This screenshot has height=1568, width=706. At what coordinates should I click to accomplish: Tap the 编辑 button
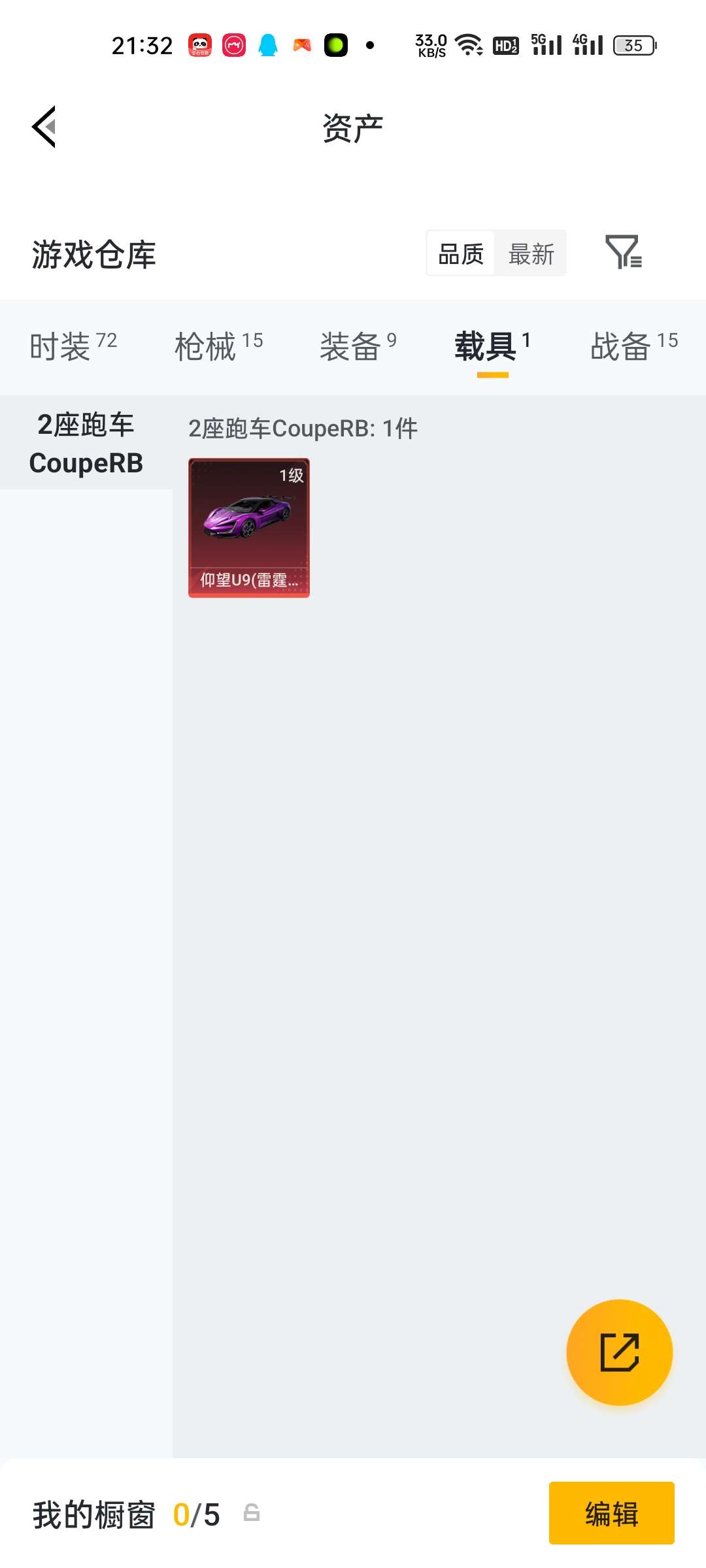coord(611,1513)
